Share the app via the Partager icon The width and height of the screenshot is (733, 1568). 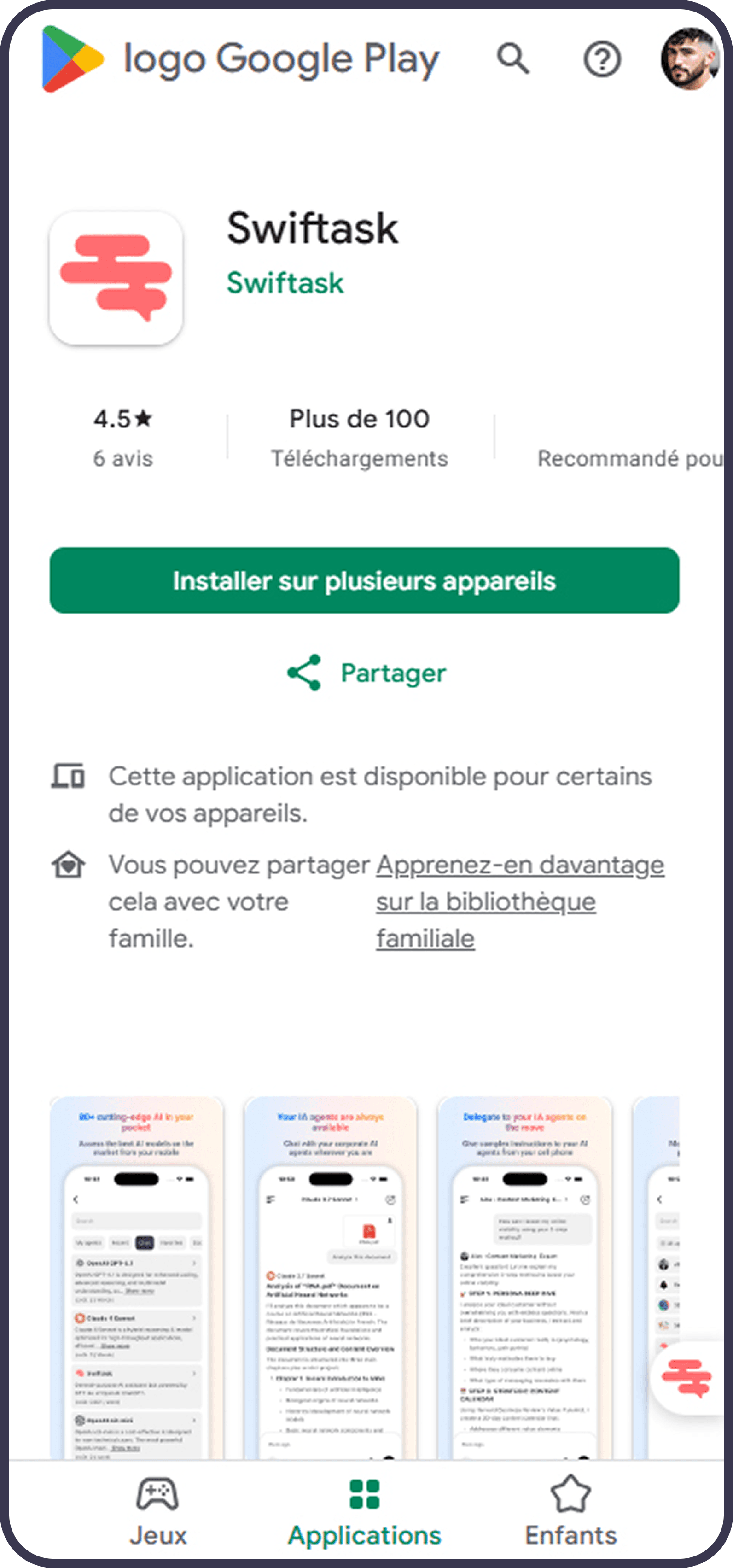[x=303, y=673]
